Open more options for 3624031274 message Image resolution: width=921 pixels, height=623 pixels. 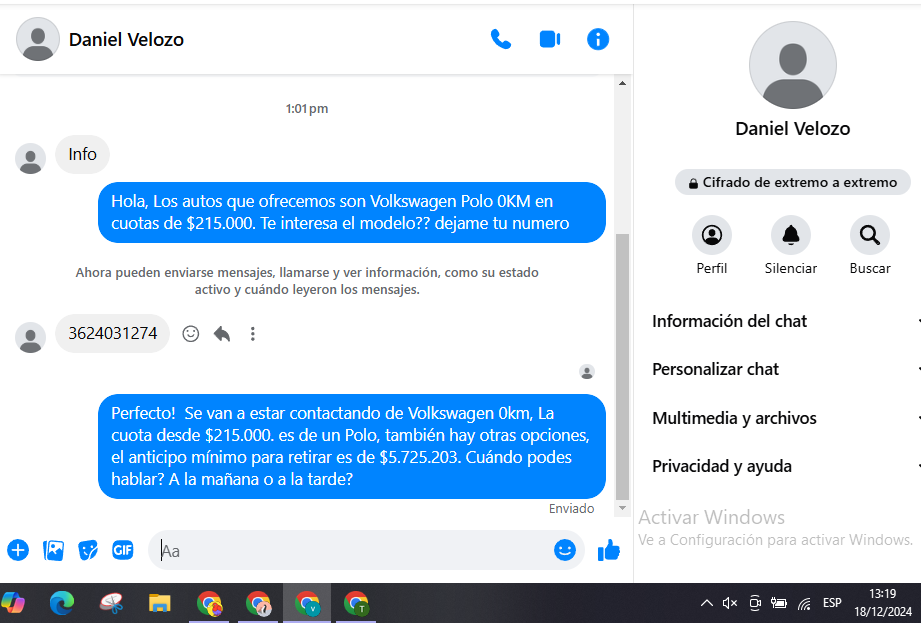tap(253, 334)
